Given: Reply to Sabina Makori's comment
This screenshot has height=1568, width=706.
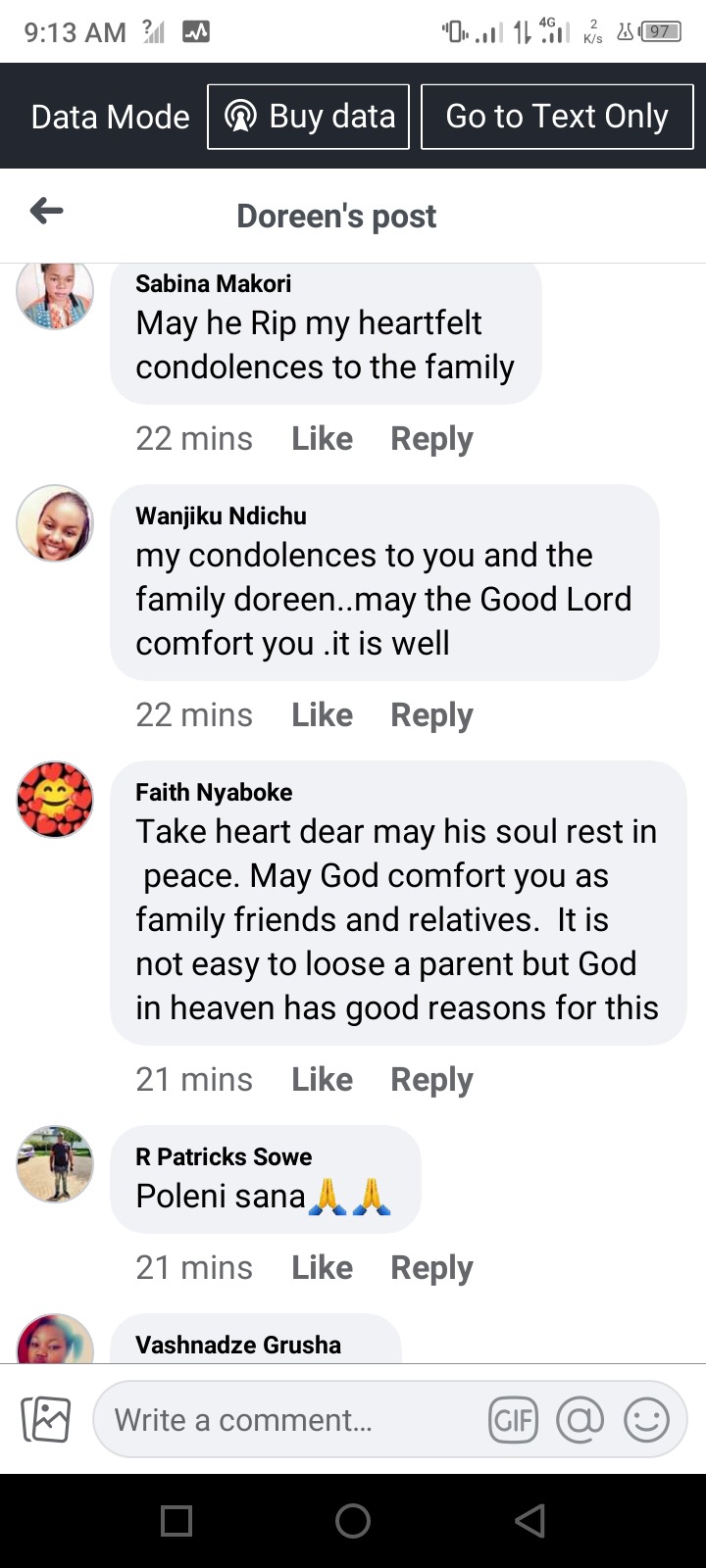Looking at the screenshot, I should point(431,438).
